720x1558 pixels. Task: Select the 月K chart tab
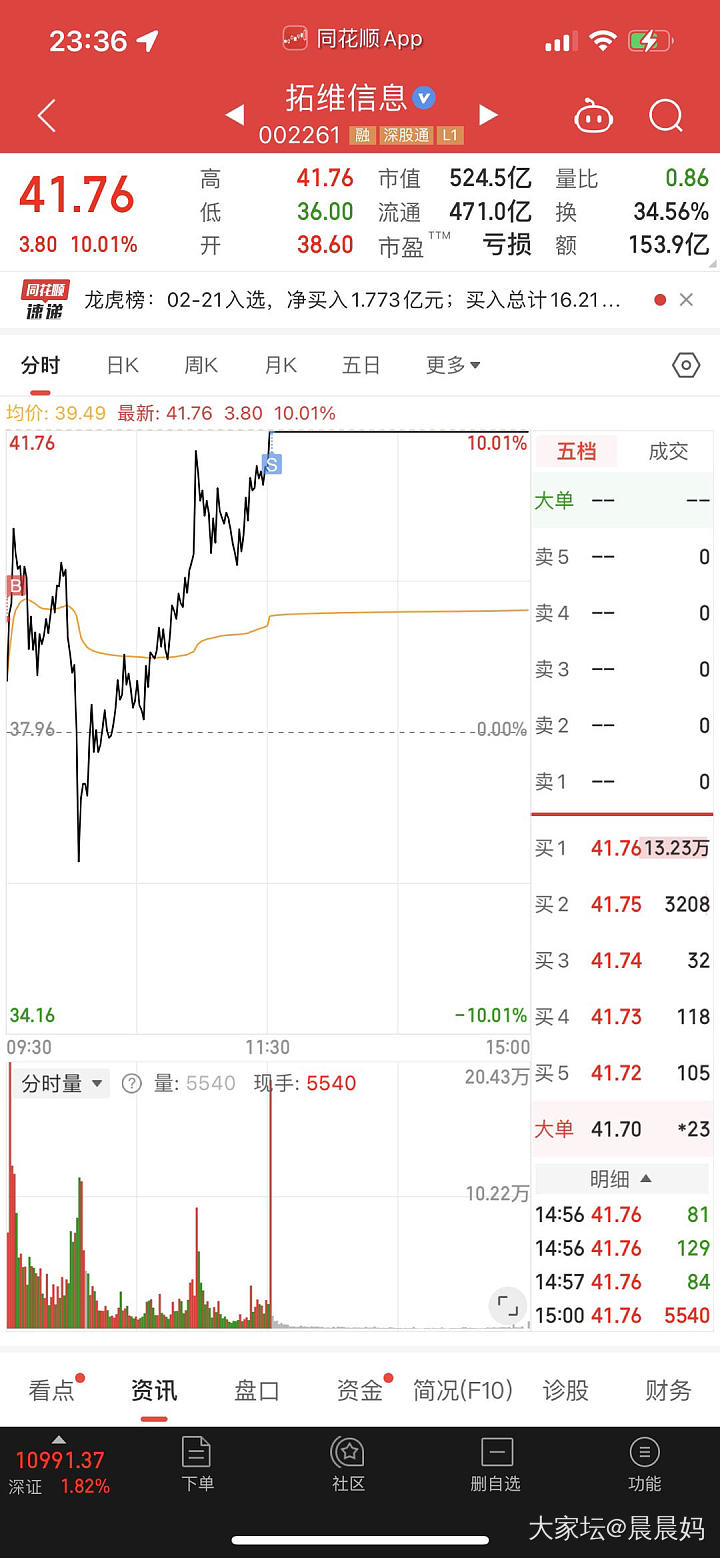tap(280, 366)
